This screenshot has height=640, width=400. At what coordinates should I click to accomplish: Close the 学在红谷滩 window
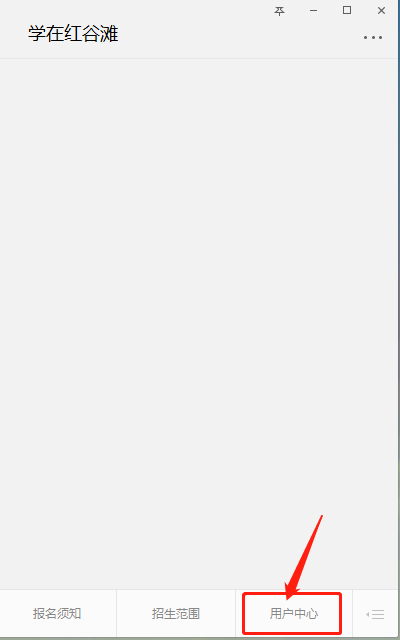pyautogui.click(x=381, y=11)
